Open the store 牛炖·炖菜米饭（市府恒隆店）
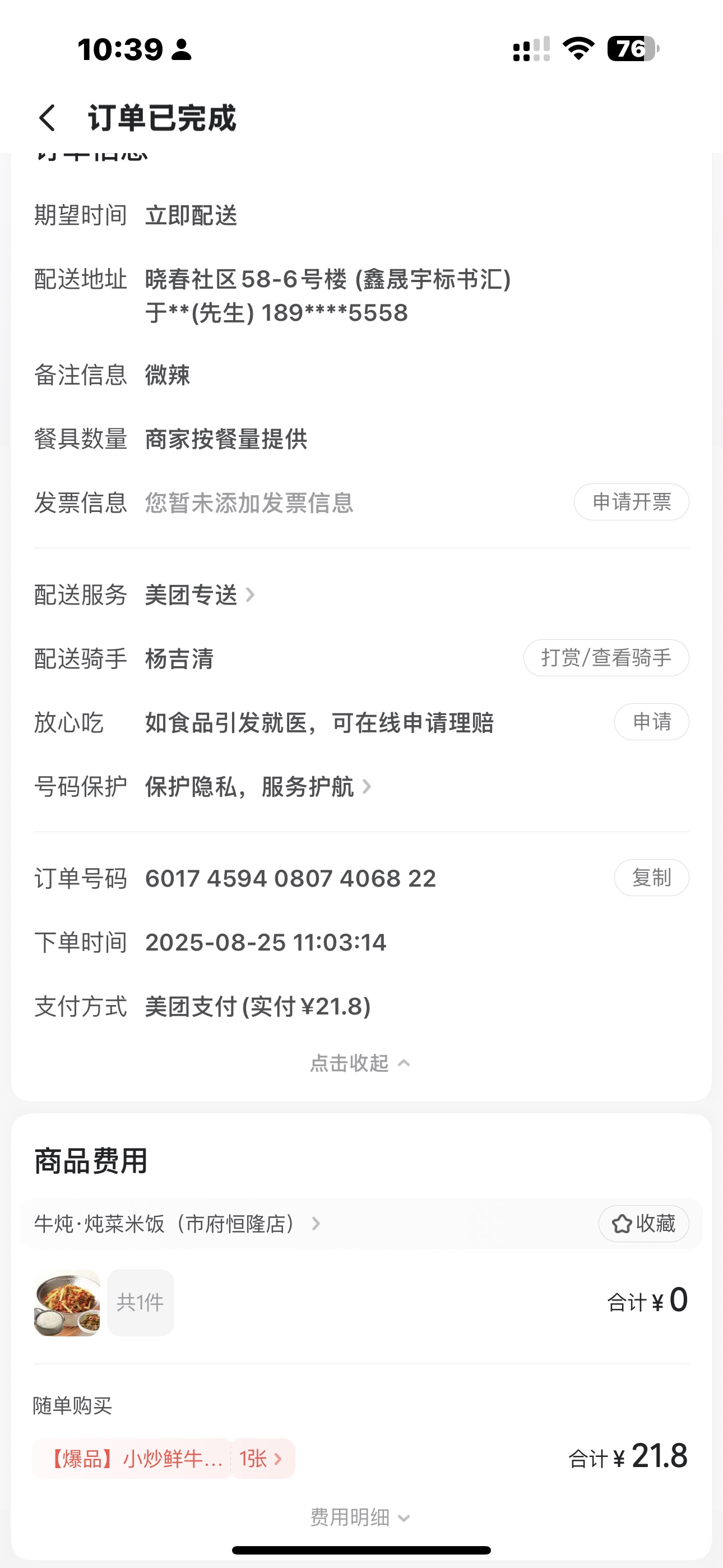Screen dimensions: 723x1568 point(177,1224)
